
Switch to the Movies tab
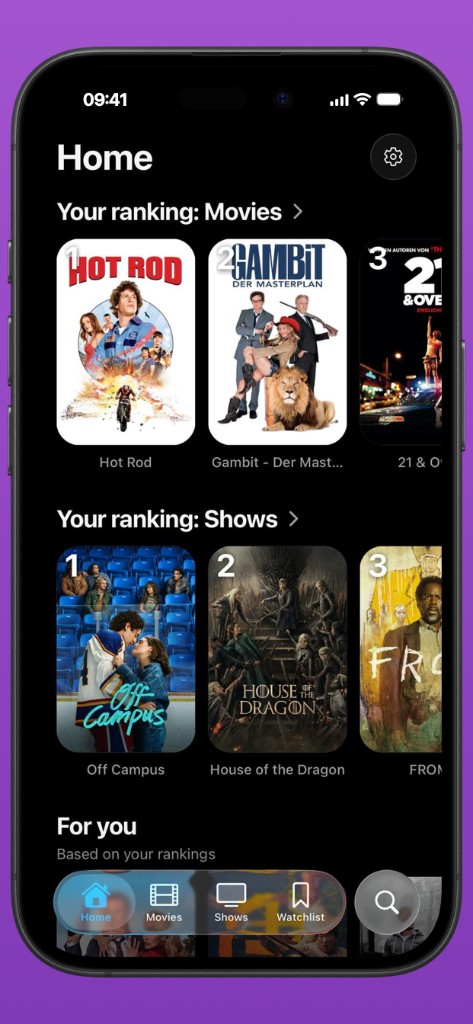(164, 903)
